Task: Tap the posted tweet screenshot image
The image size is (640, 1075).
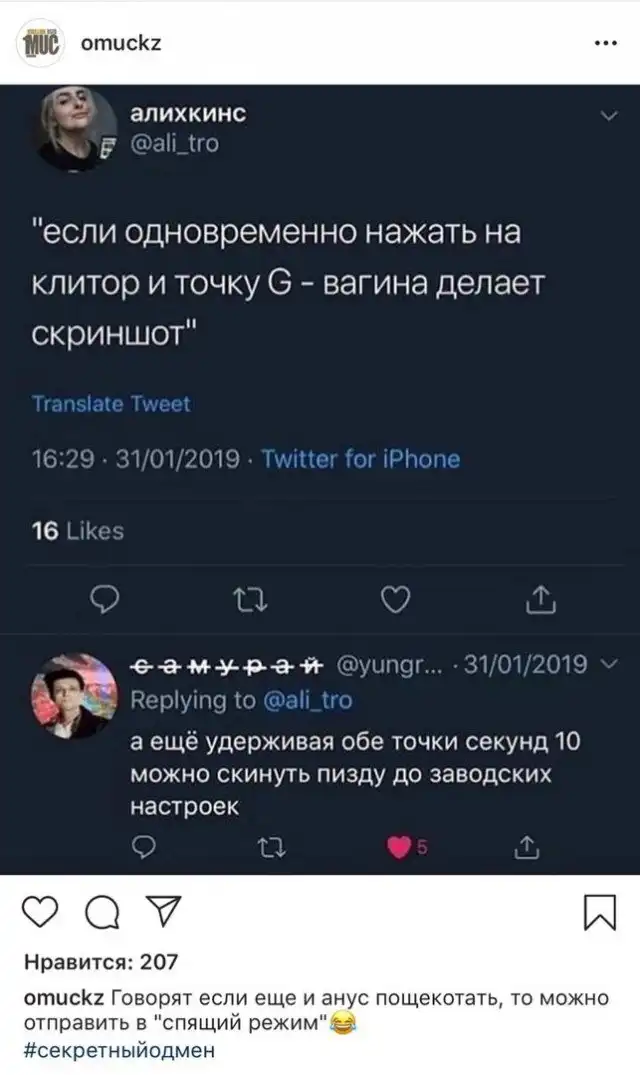Action: pyautogui.click(x=320, y=480)
